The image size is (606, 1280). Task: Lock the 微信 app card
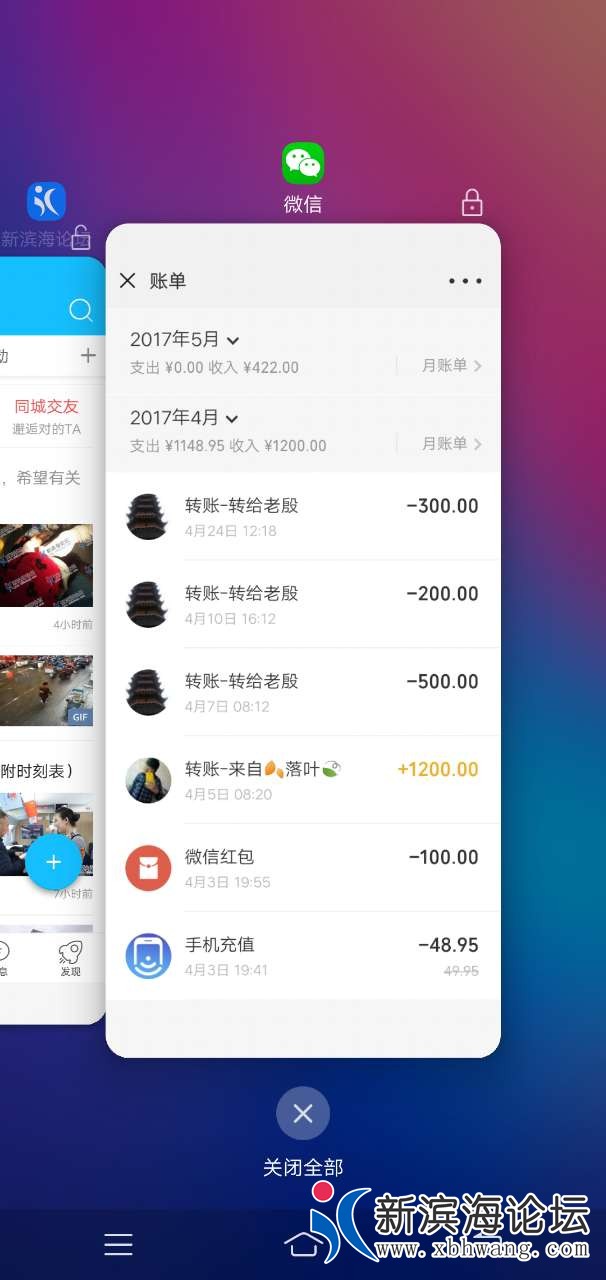[472, 204]
